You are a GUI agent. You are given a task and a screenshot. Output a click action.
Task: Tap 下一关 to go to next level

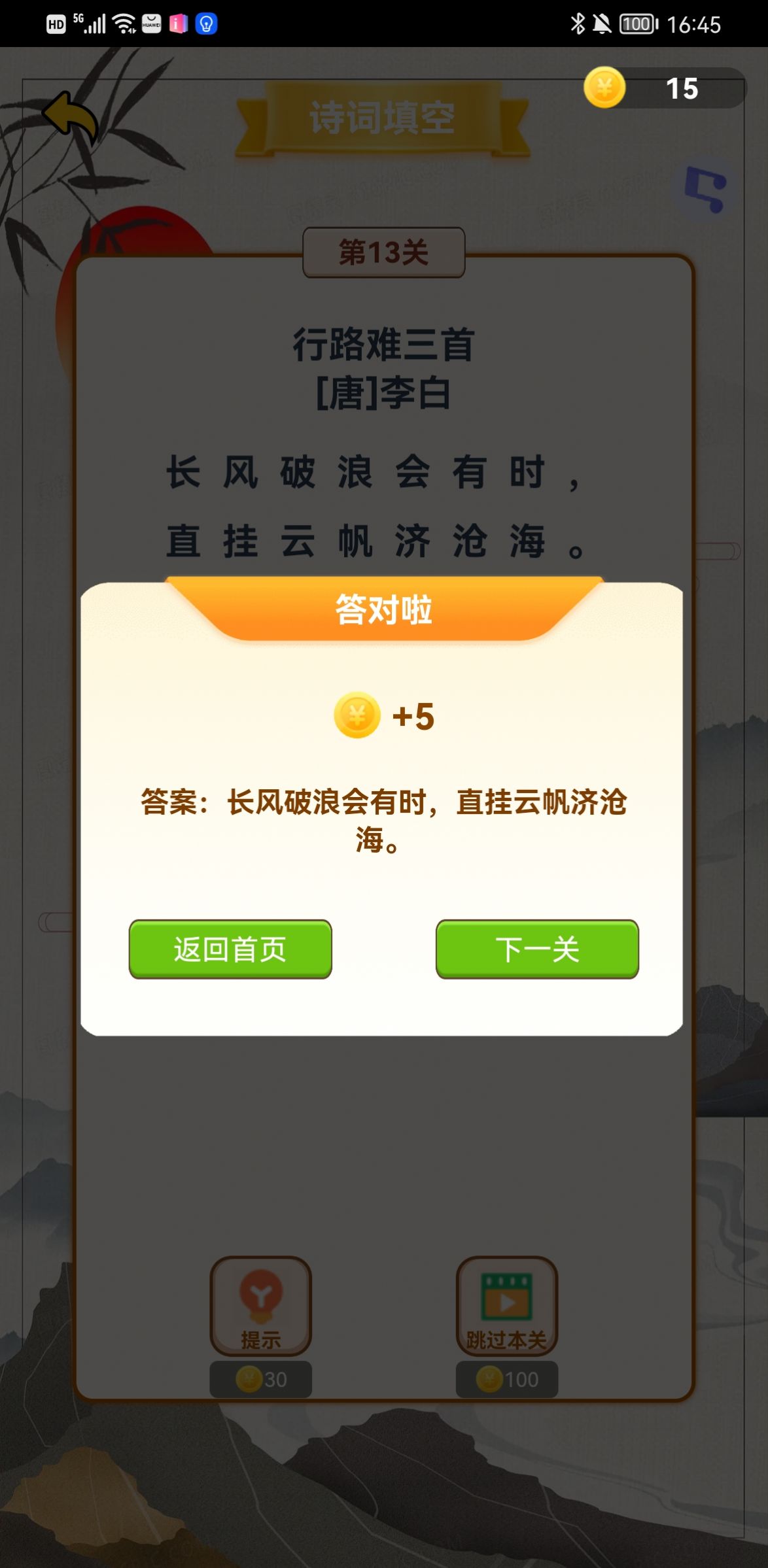pyautogui.click(x=537, y=949)
